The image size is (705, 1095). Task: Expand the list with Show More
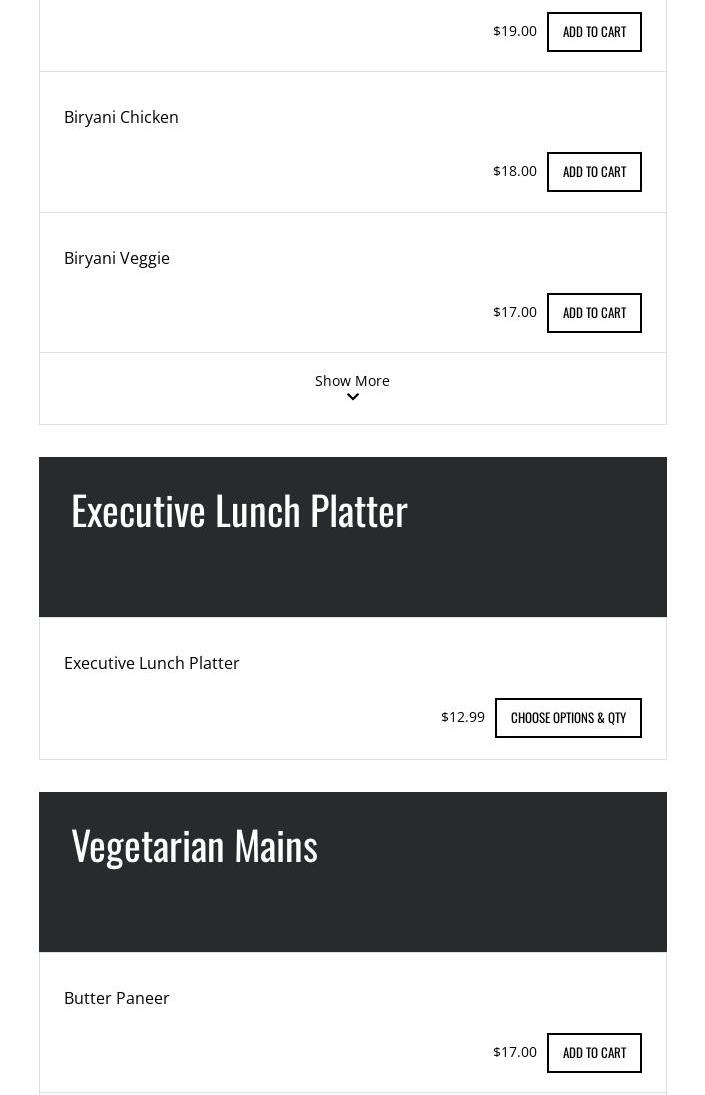[352, 387]
